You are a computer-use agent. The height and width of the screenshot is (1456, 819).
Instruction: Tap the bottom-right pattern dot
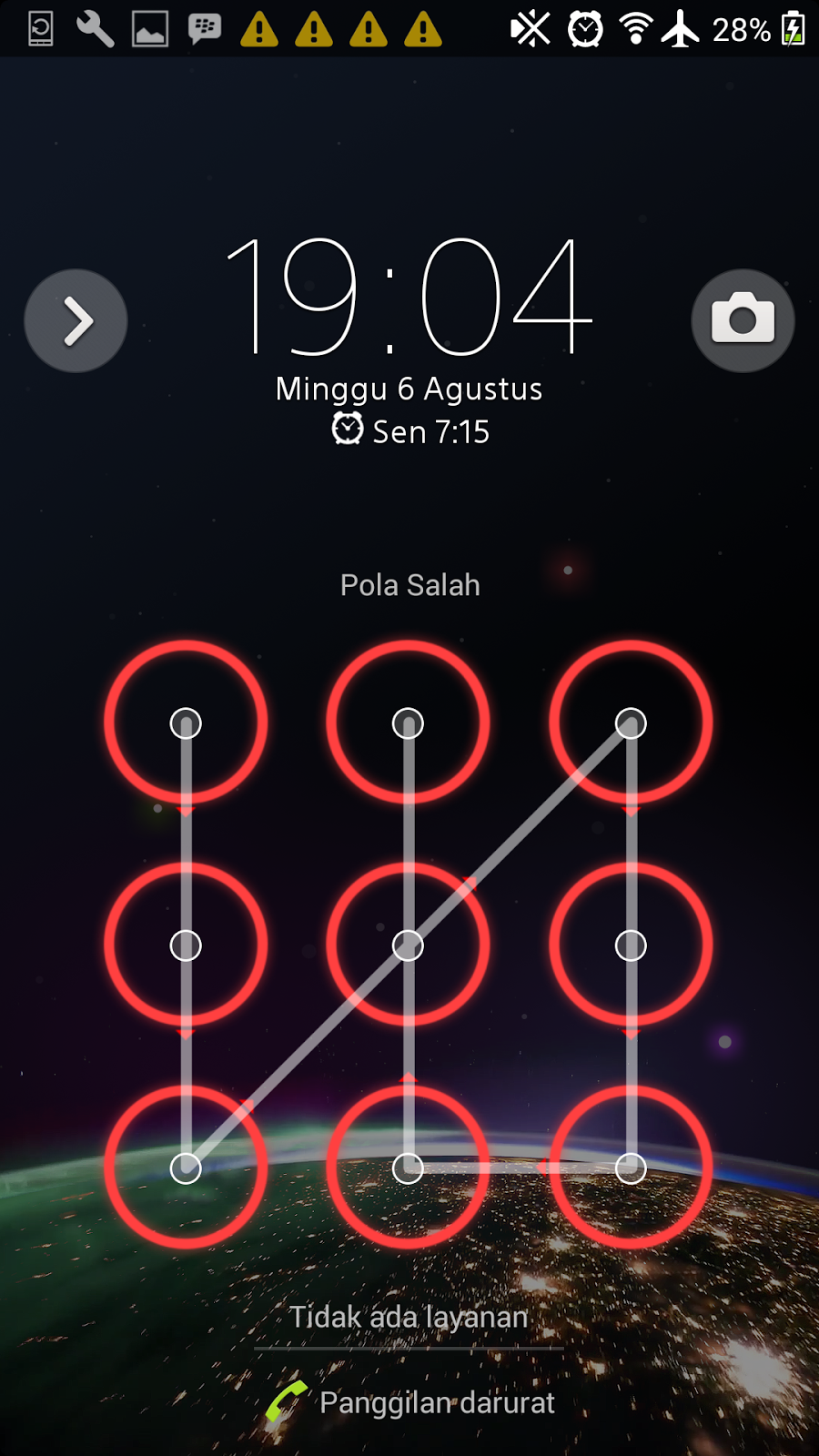point(631,1168)
